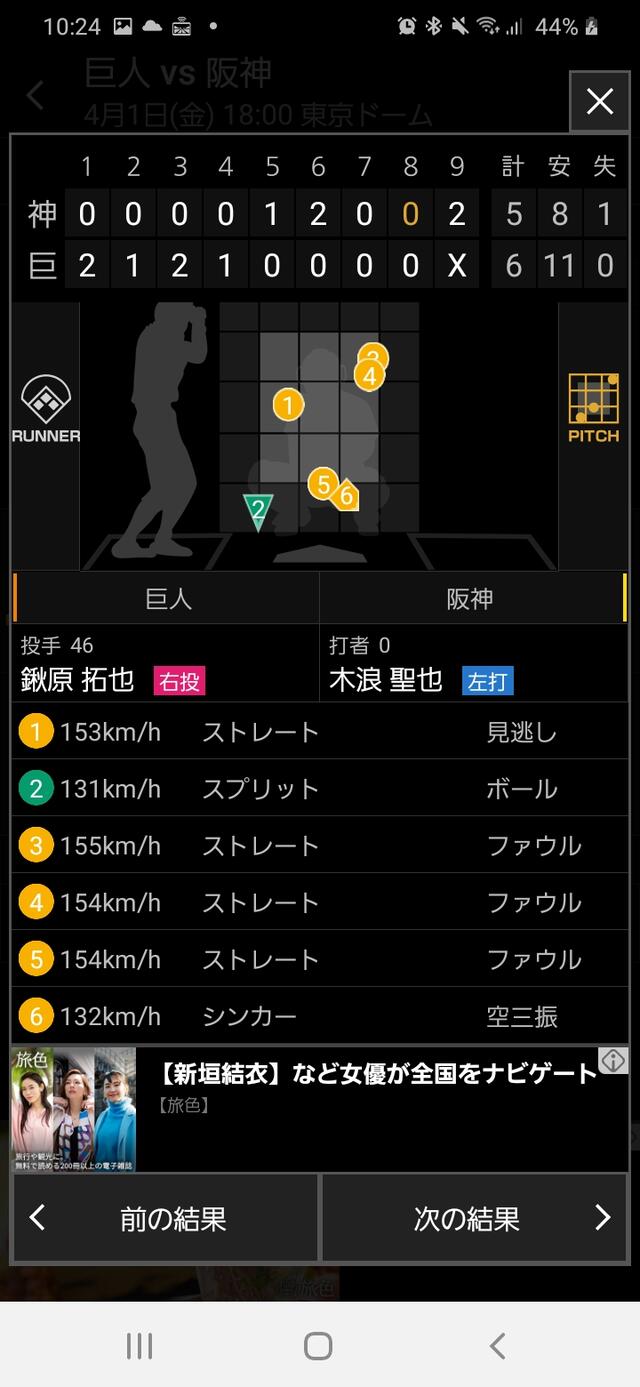
Task: Switch to the 阪神 team tab
Action: pyautogui.click(x=472, y=598)
